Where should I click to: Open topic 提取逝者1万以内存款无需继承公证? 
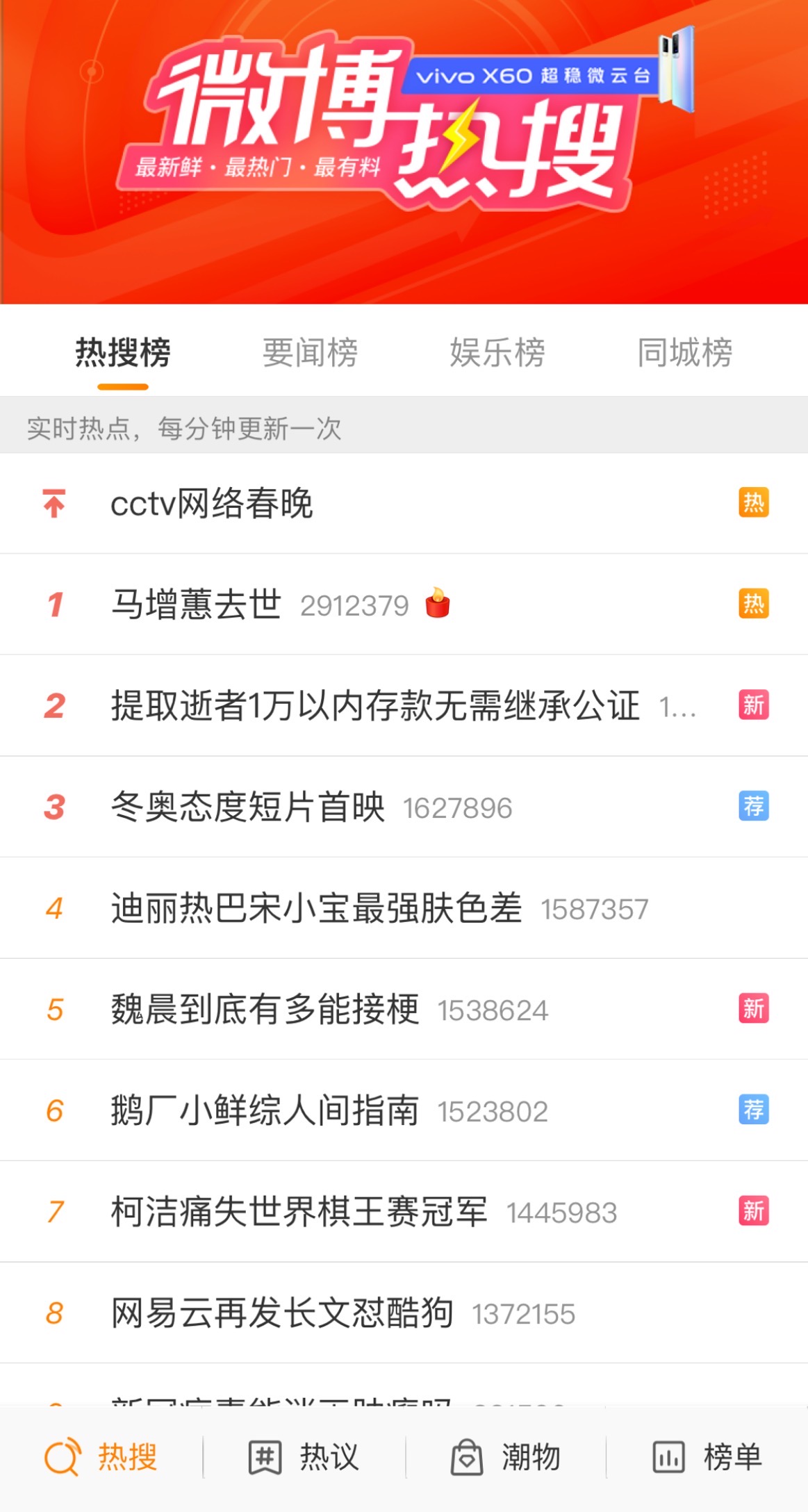click(375, 706)
